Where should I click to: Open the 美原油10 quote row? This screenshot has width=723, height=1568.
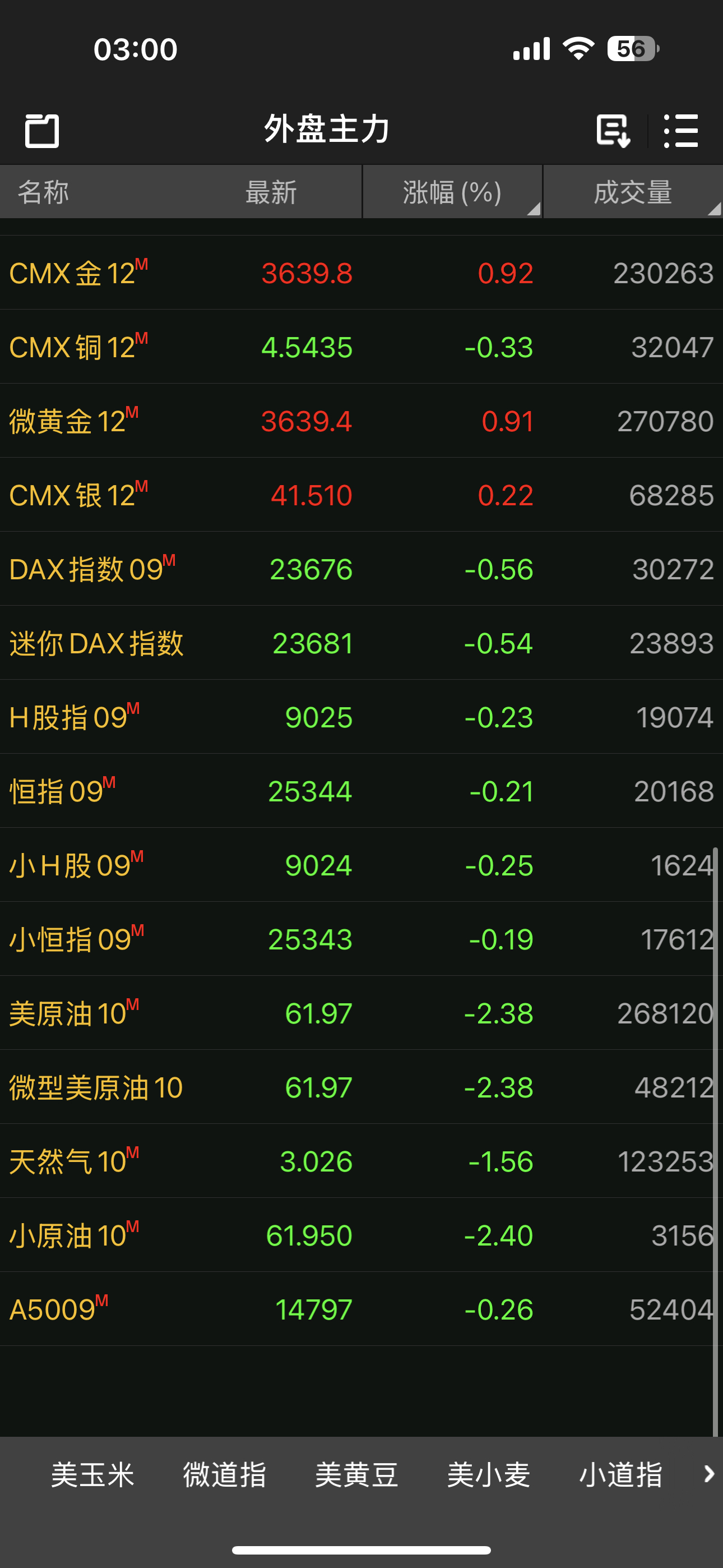pos(361,1013)
